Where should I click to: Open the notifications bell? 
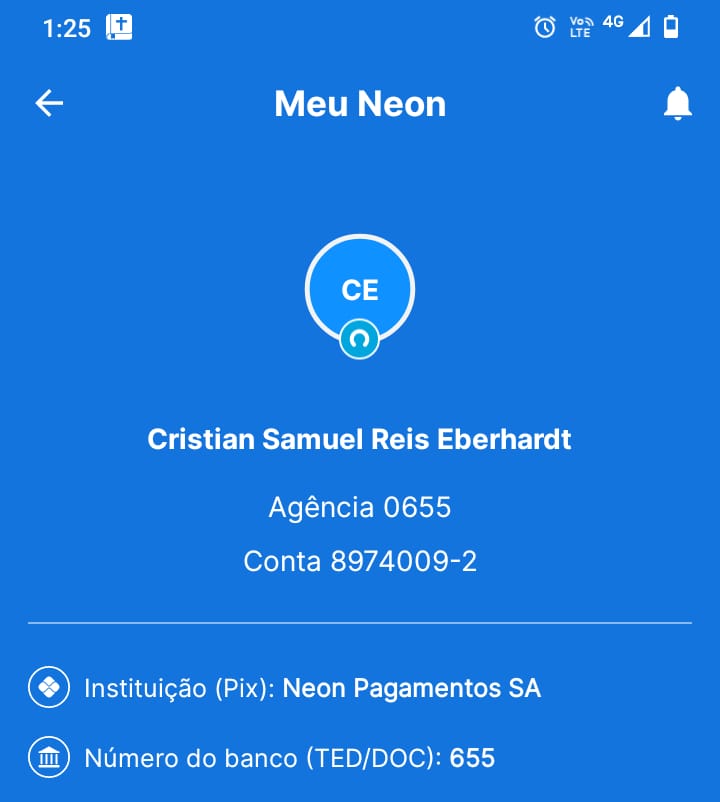pyautogui.click(x=677, y=103)
